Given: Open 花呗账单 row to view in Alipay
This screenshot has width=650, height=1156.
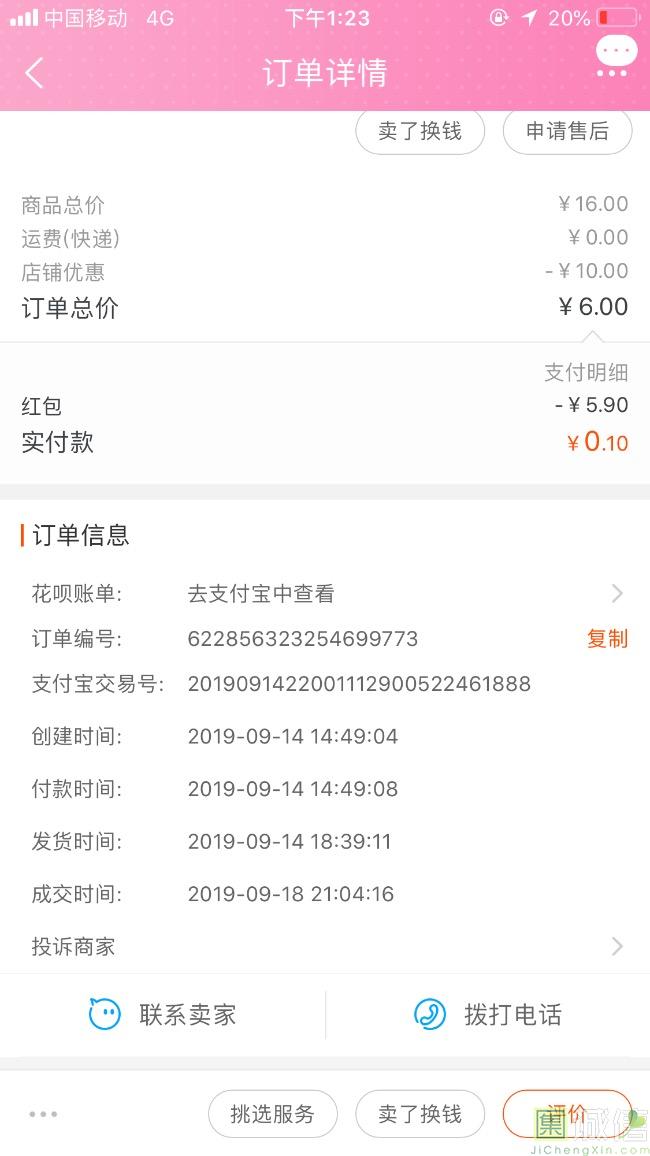Looking at the screenshot, I should click(325, 594).
